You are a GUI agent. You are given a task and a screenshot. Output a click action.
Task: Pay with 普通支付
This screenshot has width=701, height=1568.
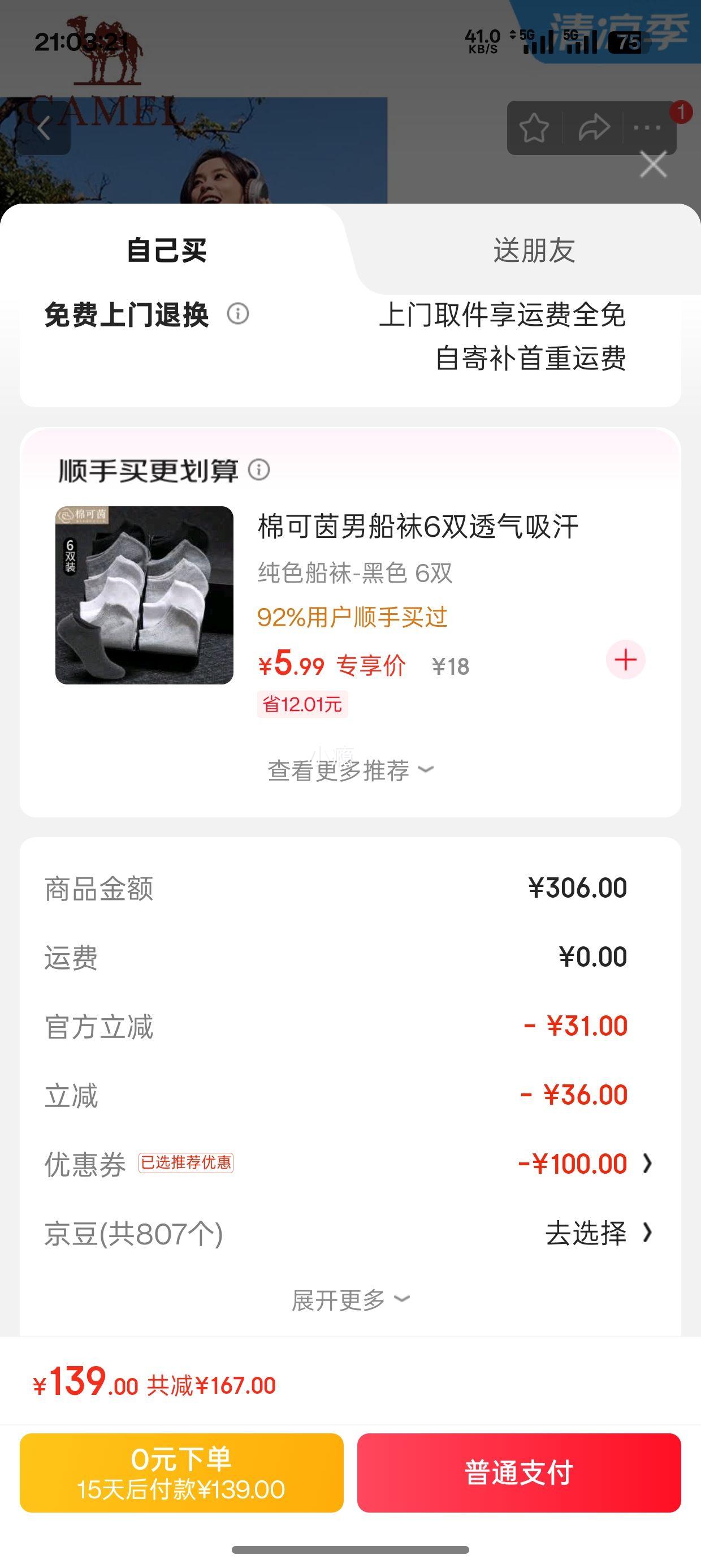tap(518, 1473)
